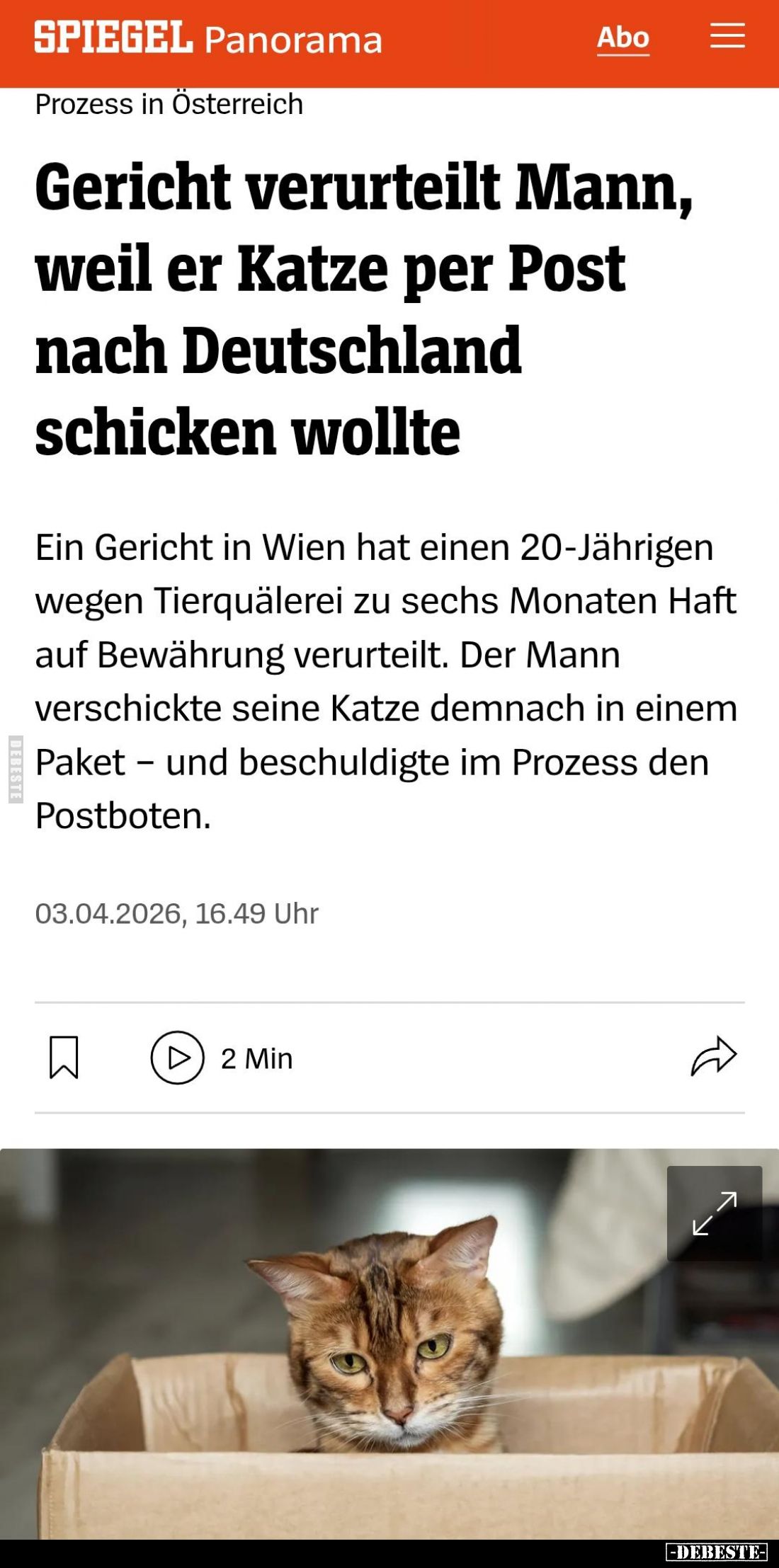This screenshot has height=1568, width=779.
Task: Select the Panorama section
Action: pyautogui.click(x=292, y=39)
